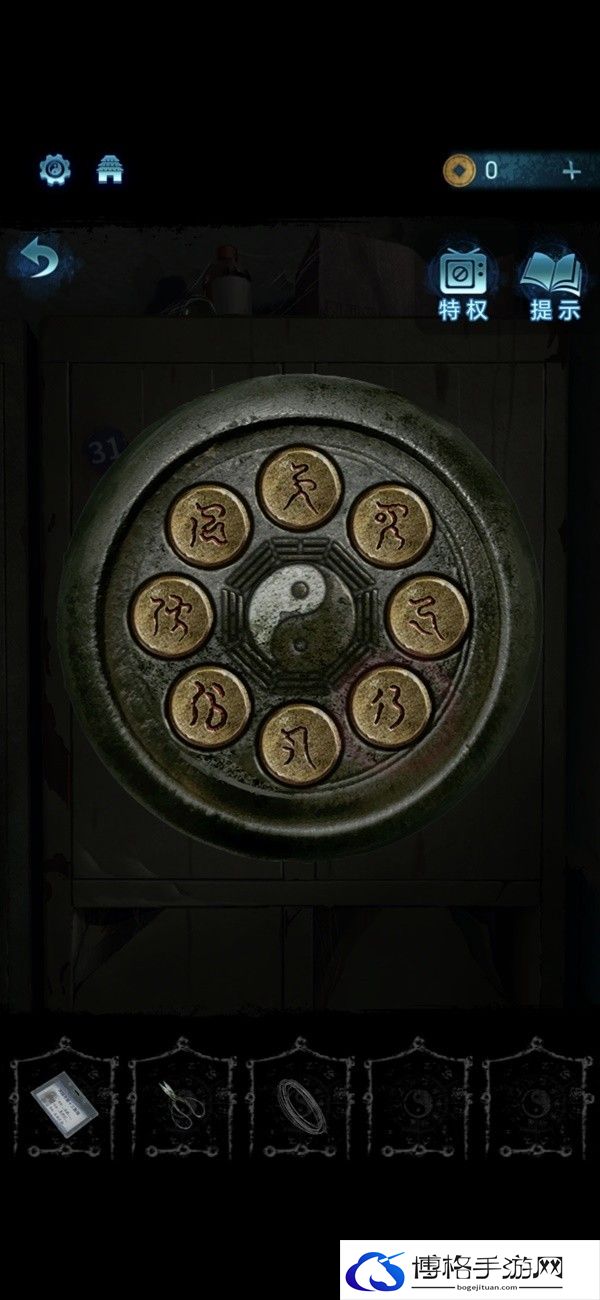Tap the bottom rune coin on the disc
Viewport: 600px width, 1300px height.
click(300, 744)
